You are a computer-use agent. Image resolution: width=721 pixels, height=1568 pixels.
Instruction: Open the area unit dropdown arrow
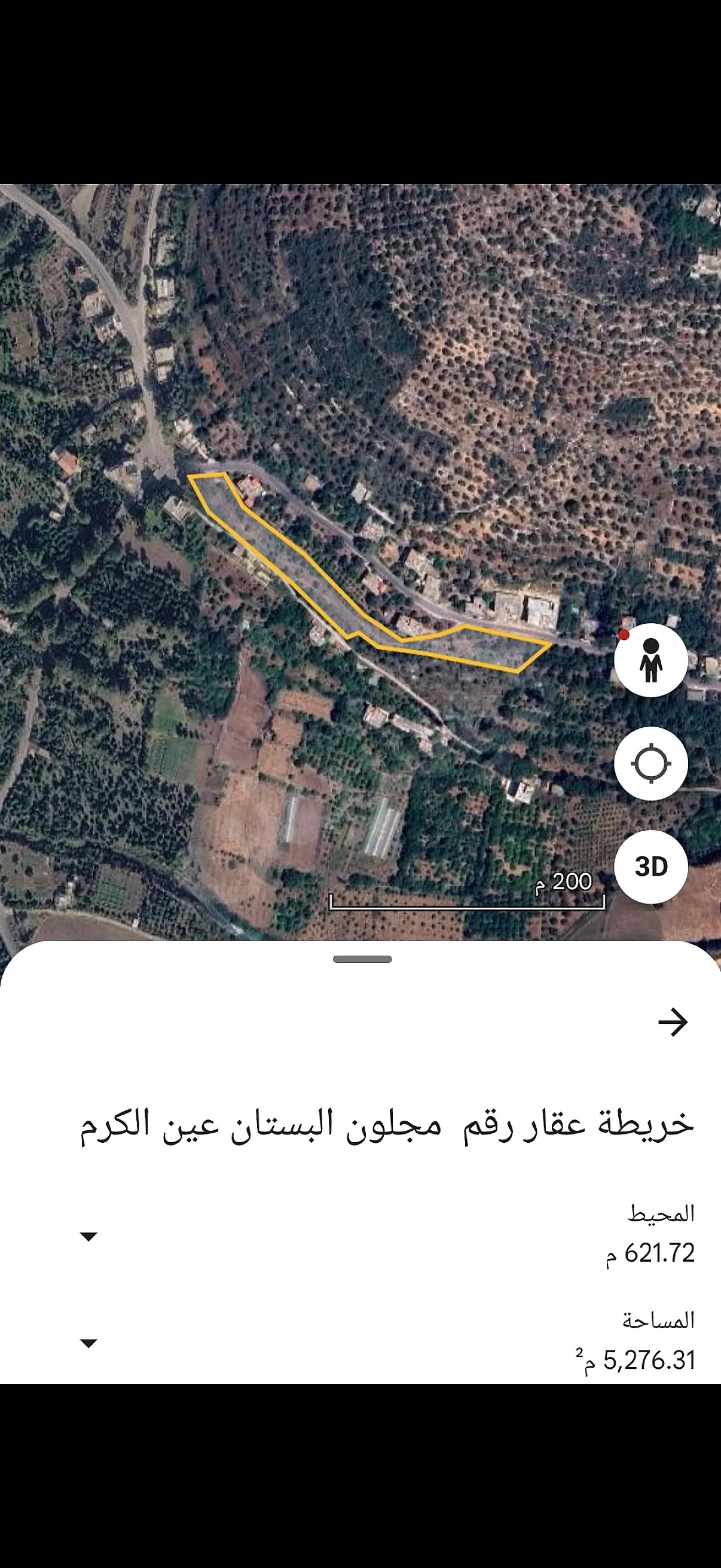(x=89, y=1343)
